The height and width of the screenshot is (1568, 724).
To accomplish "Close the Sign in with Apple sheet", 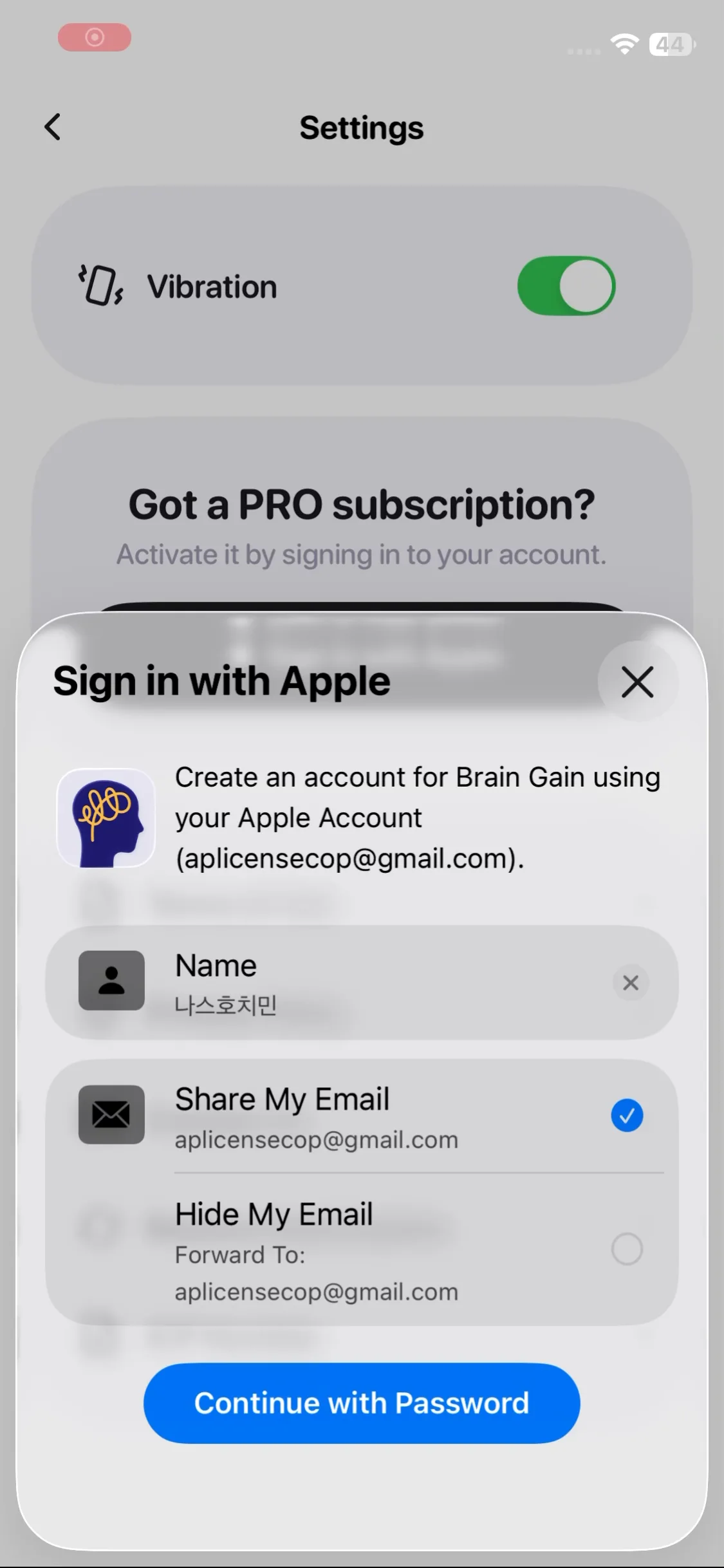I will [x=637, y=682].
